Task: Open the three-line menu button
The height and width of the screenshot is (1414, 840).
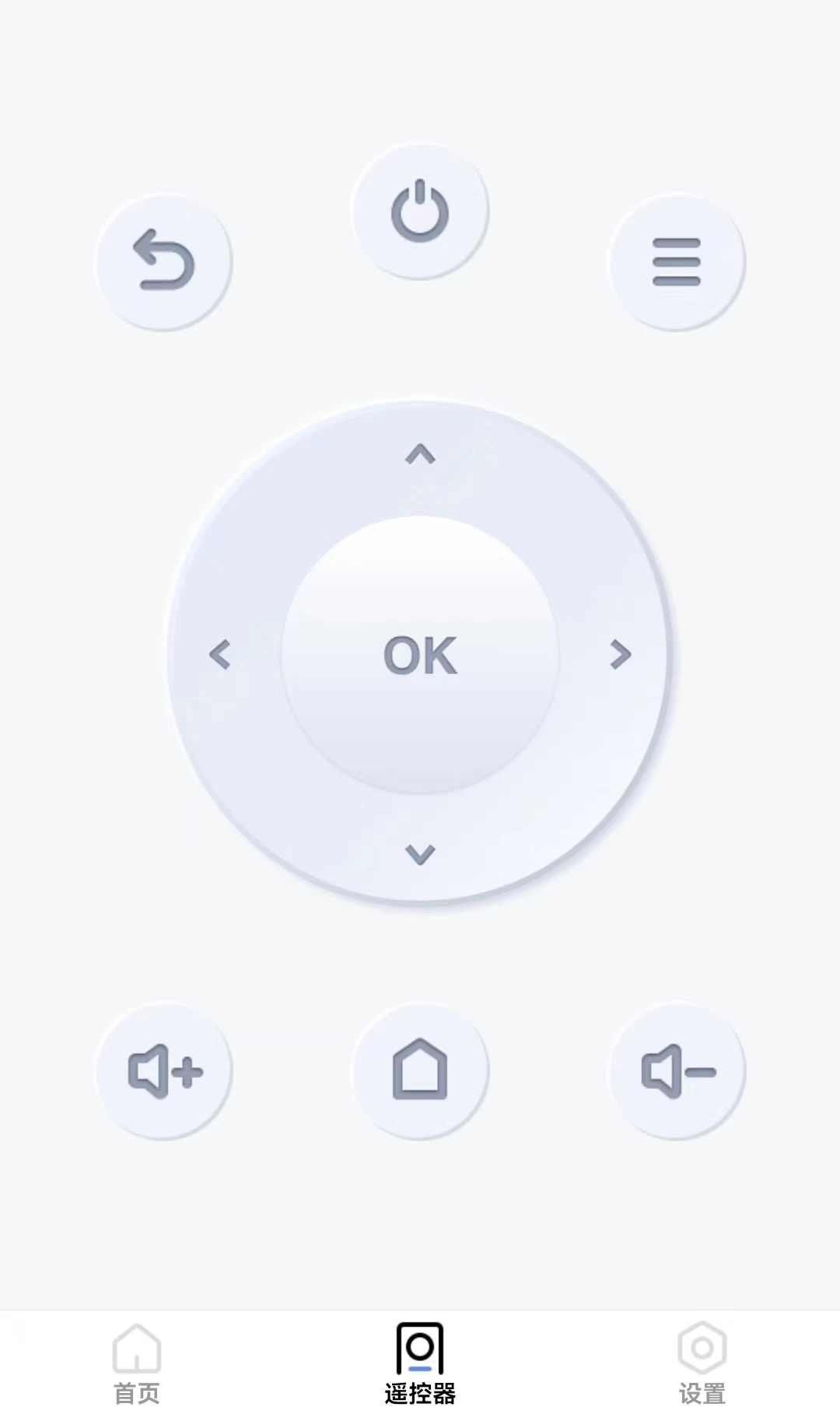Action: 677,261
